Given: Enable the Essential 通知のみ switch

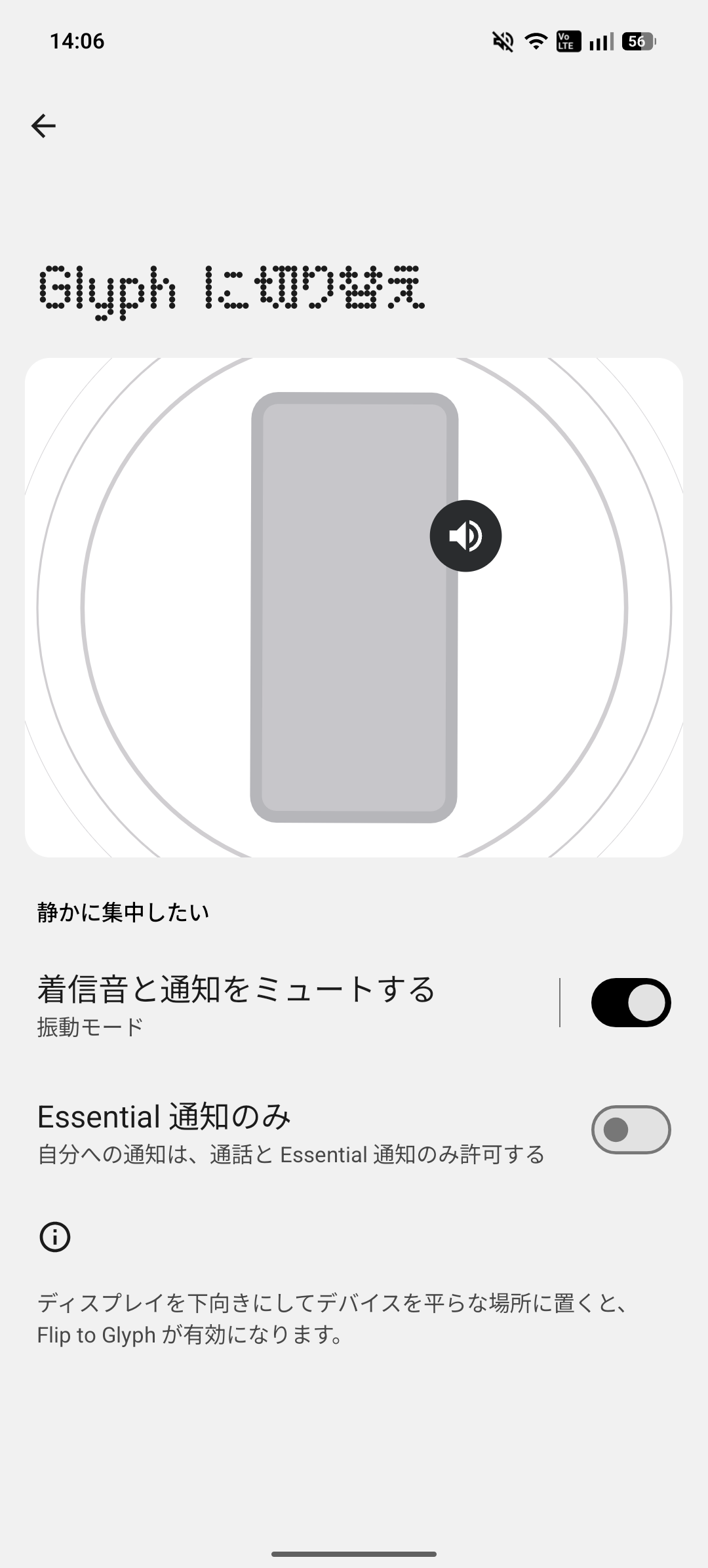Looking at the screenshot, I should (630, 1129).
